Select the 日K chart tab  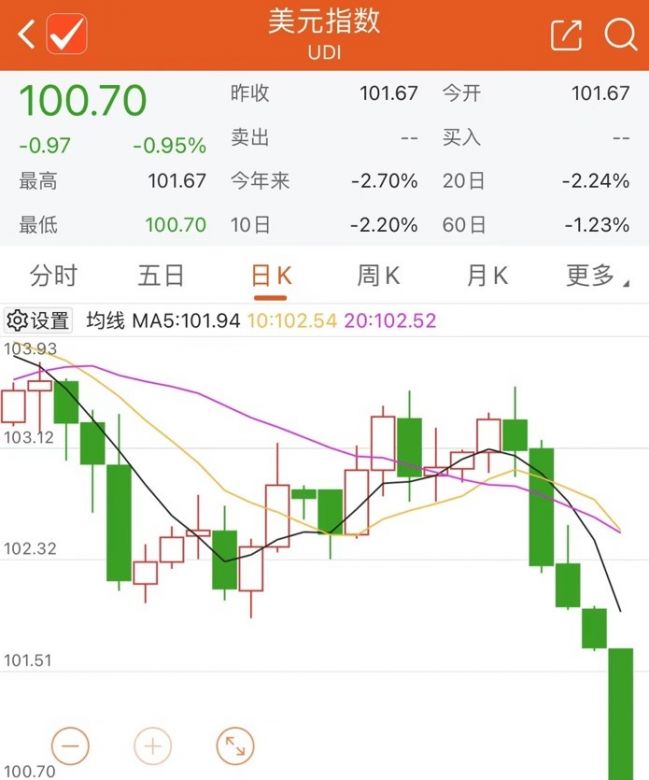coord(271,276)
